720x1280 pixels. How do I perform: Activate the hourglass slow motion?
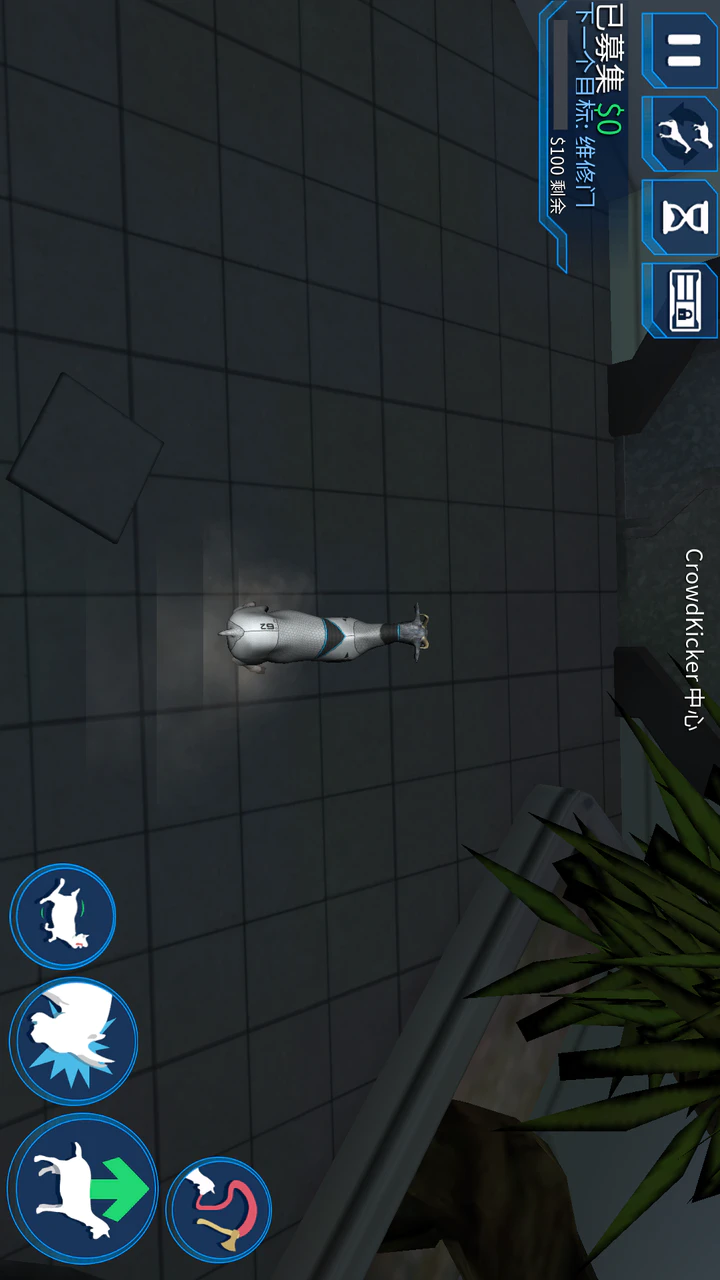tap(681, 217)
